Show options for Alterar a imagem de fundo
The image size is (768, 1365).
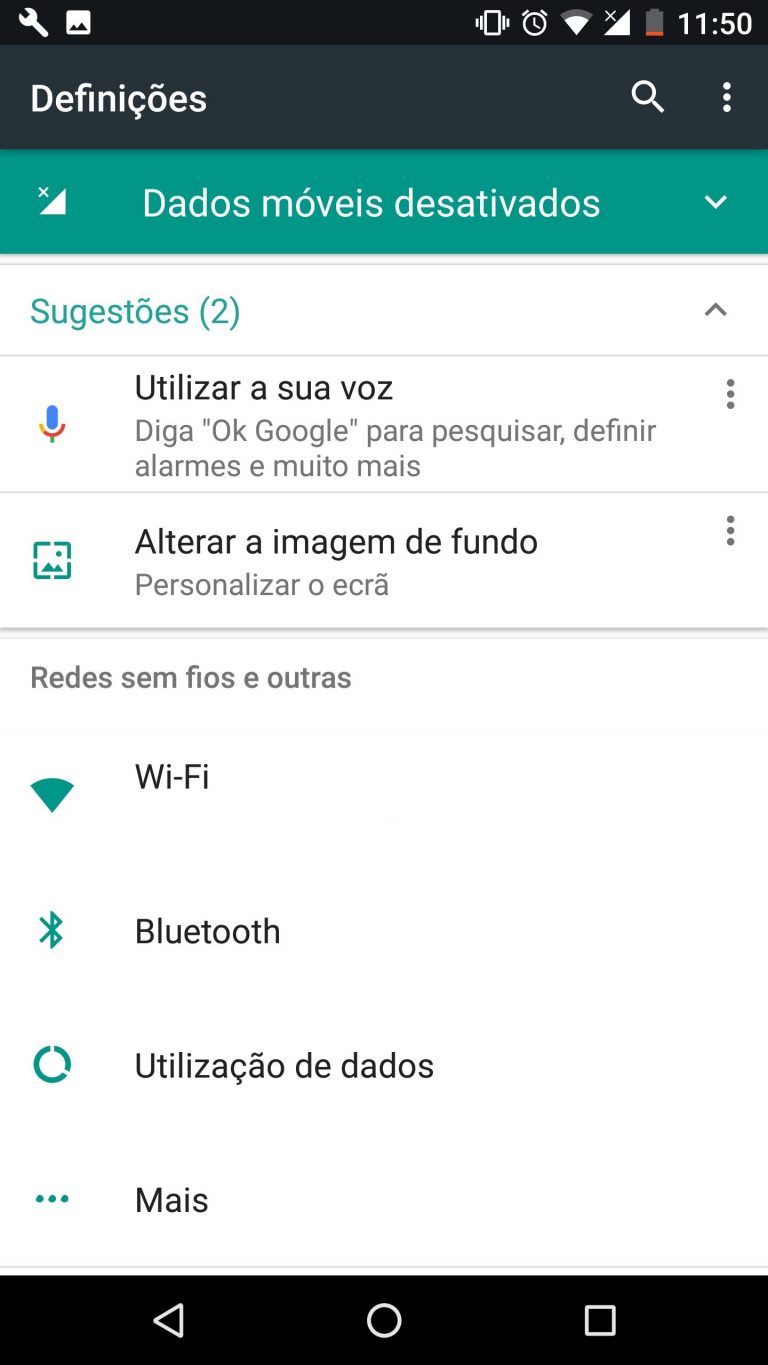tap(730, 530)
